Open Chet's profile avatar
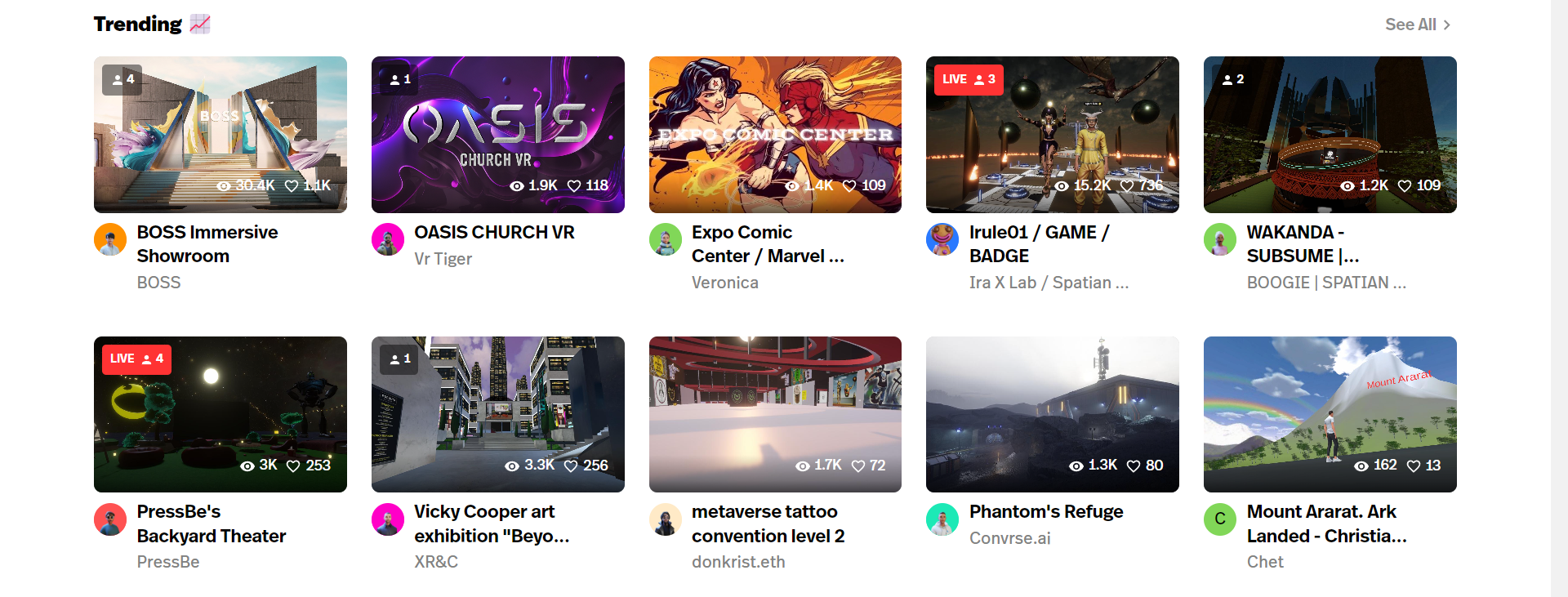This screenshot has height=597, width=1568. click(1220, 519)
